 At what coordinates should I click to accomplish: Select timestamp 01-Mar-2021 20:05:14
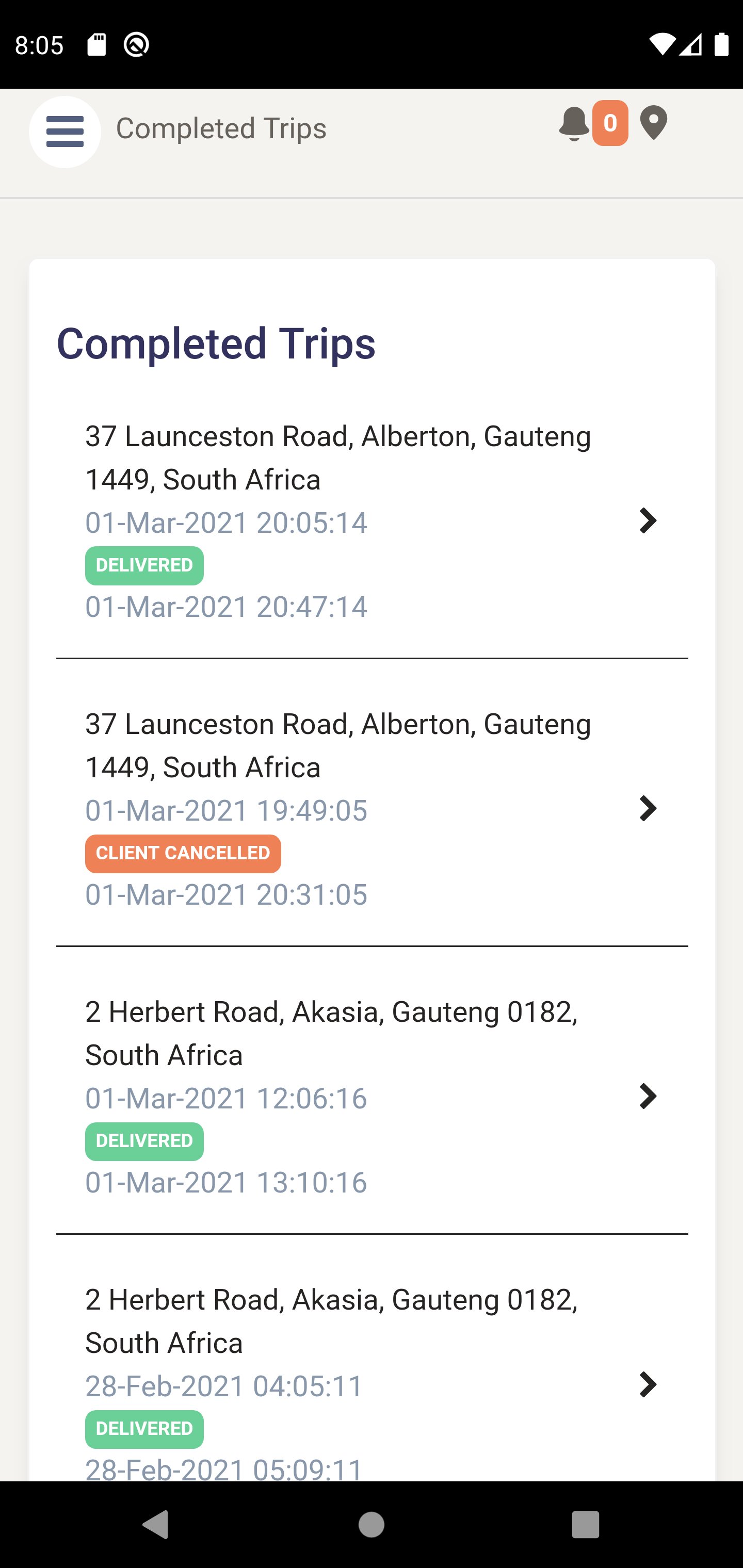225,522
